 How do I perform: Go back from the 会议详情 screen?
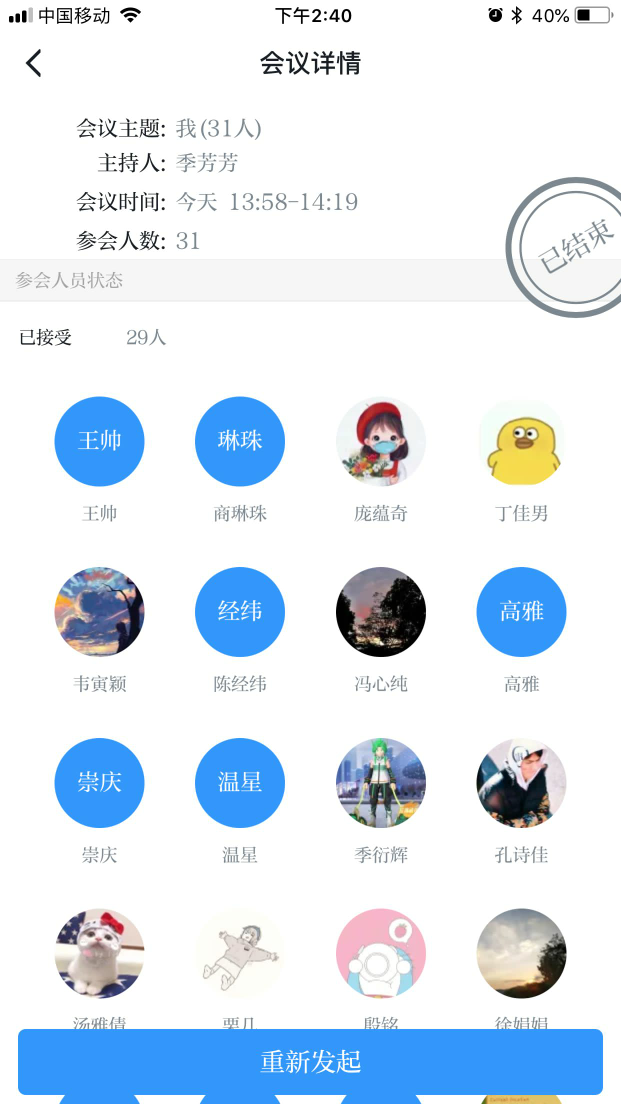pos(34,64)
